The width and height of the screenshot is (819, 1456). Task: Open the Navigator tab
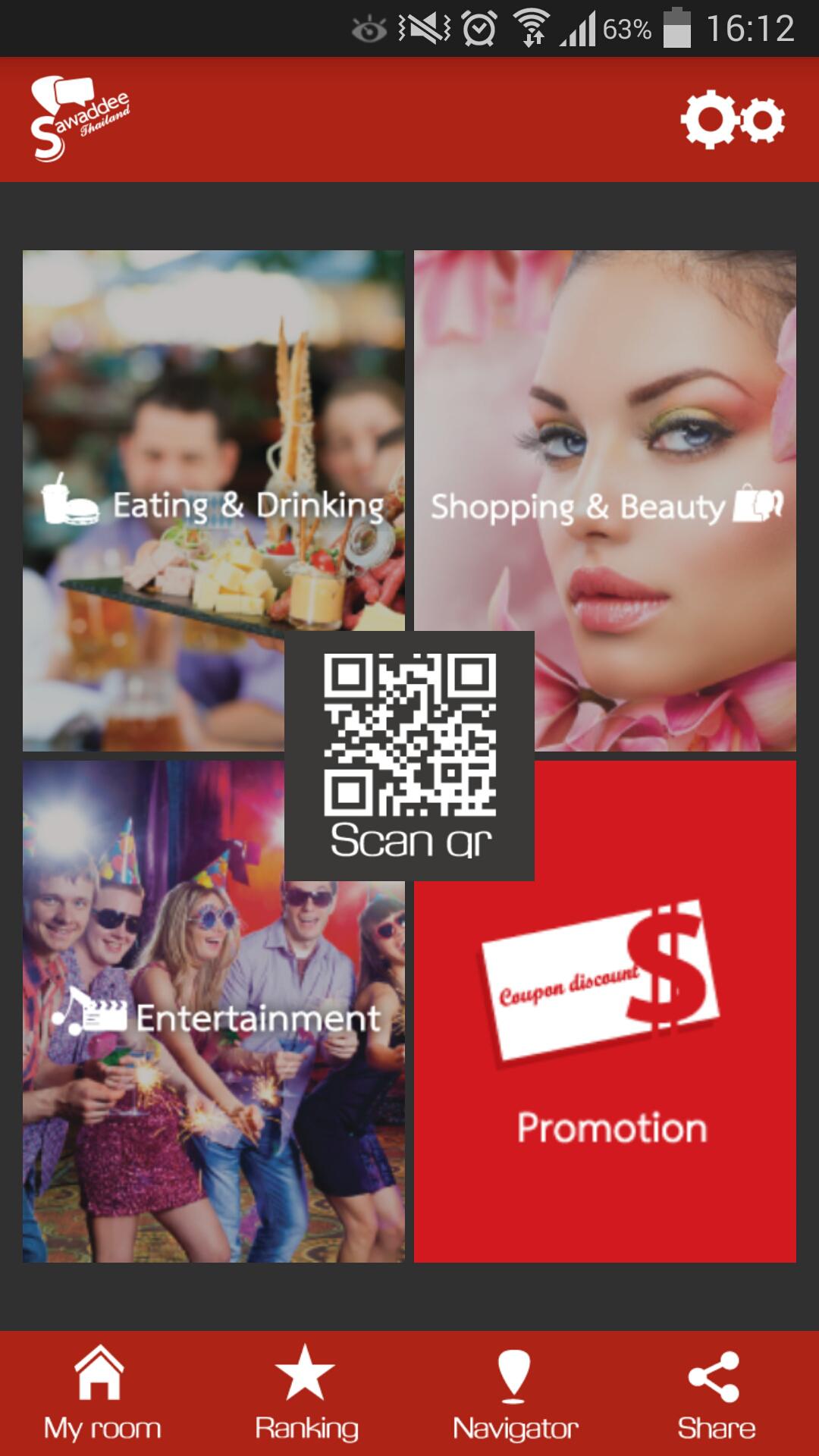click(x=514, y=1394)
